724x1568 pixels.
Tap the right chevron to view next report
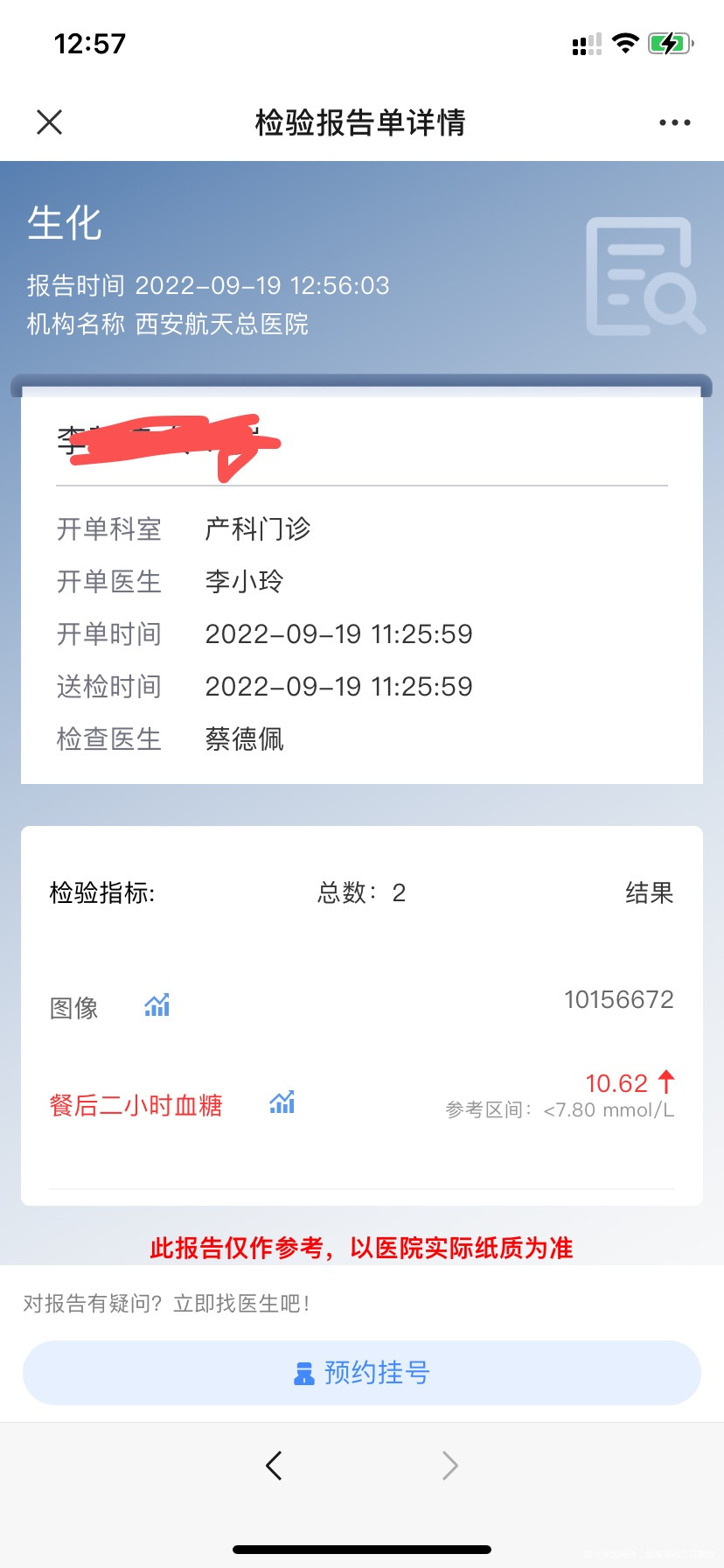[449, 1466]
